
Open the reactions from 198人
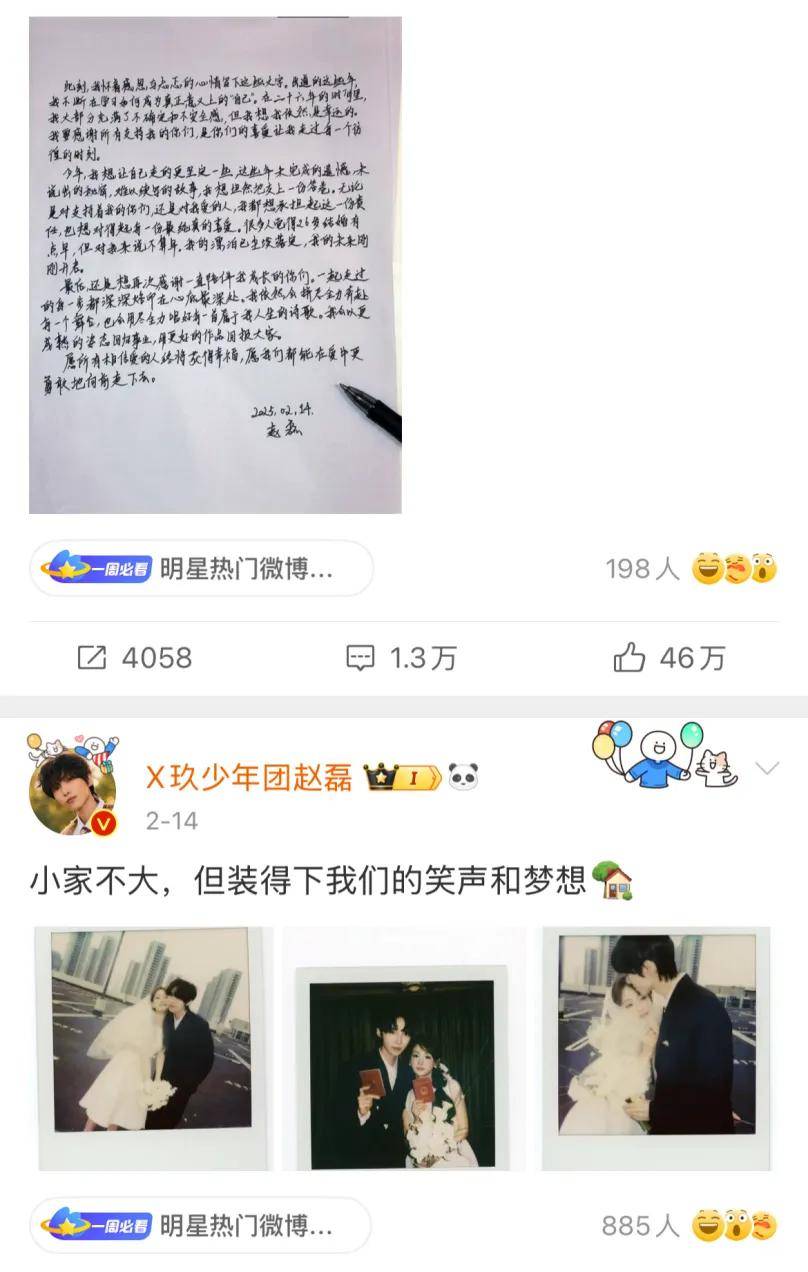coord(690,568)
